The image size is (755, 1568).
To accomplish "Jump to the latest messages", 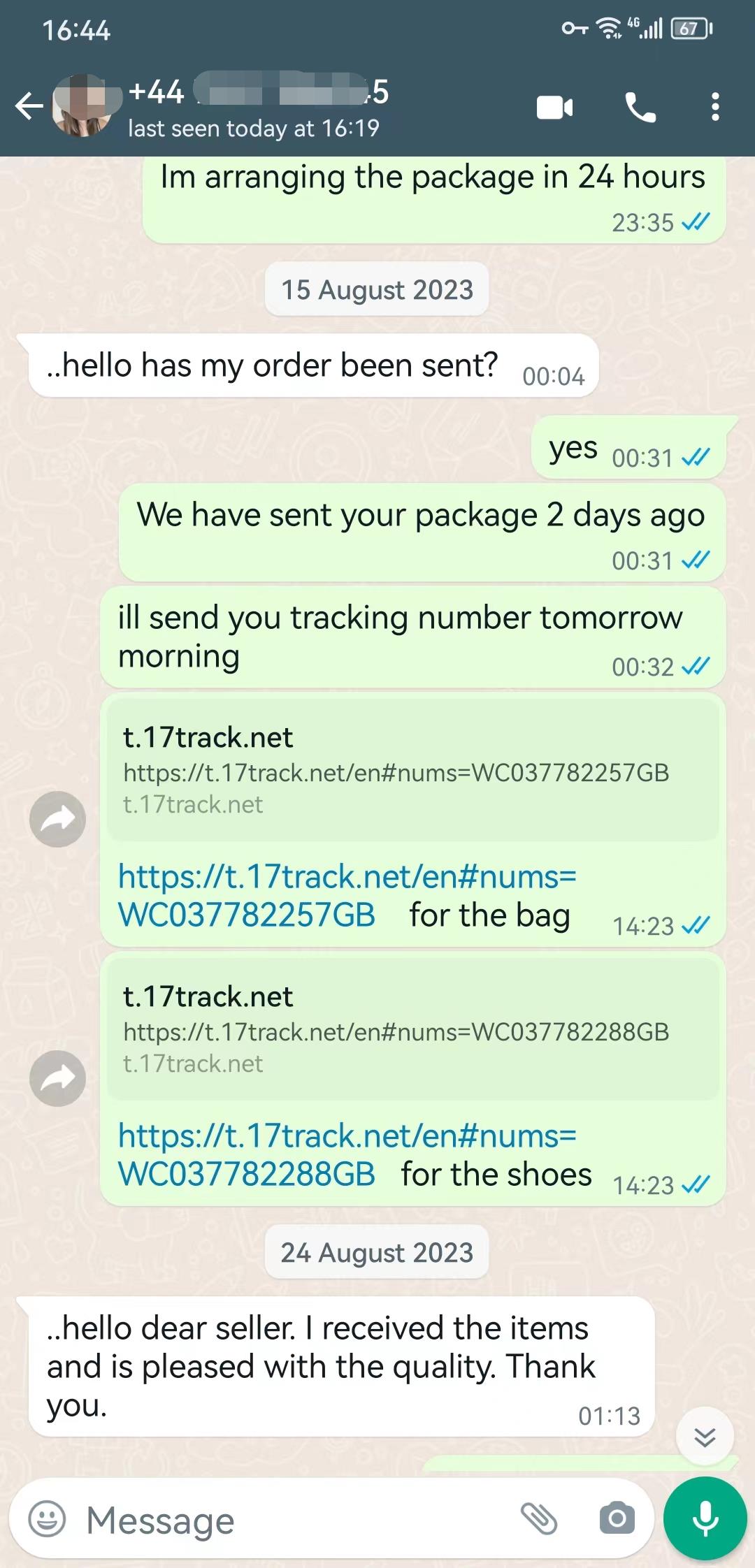I will click(705, 1437).
